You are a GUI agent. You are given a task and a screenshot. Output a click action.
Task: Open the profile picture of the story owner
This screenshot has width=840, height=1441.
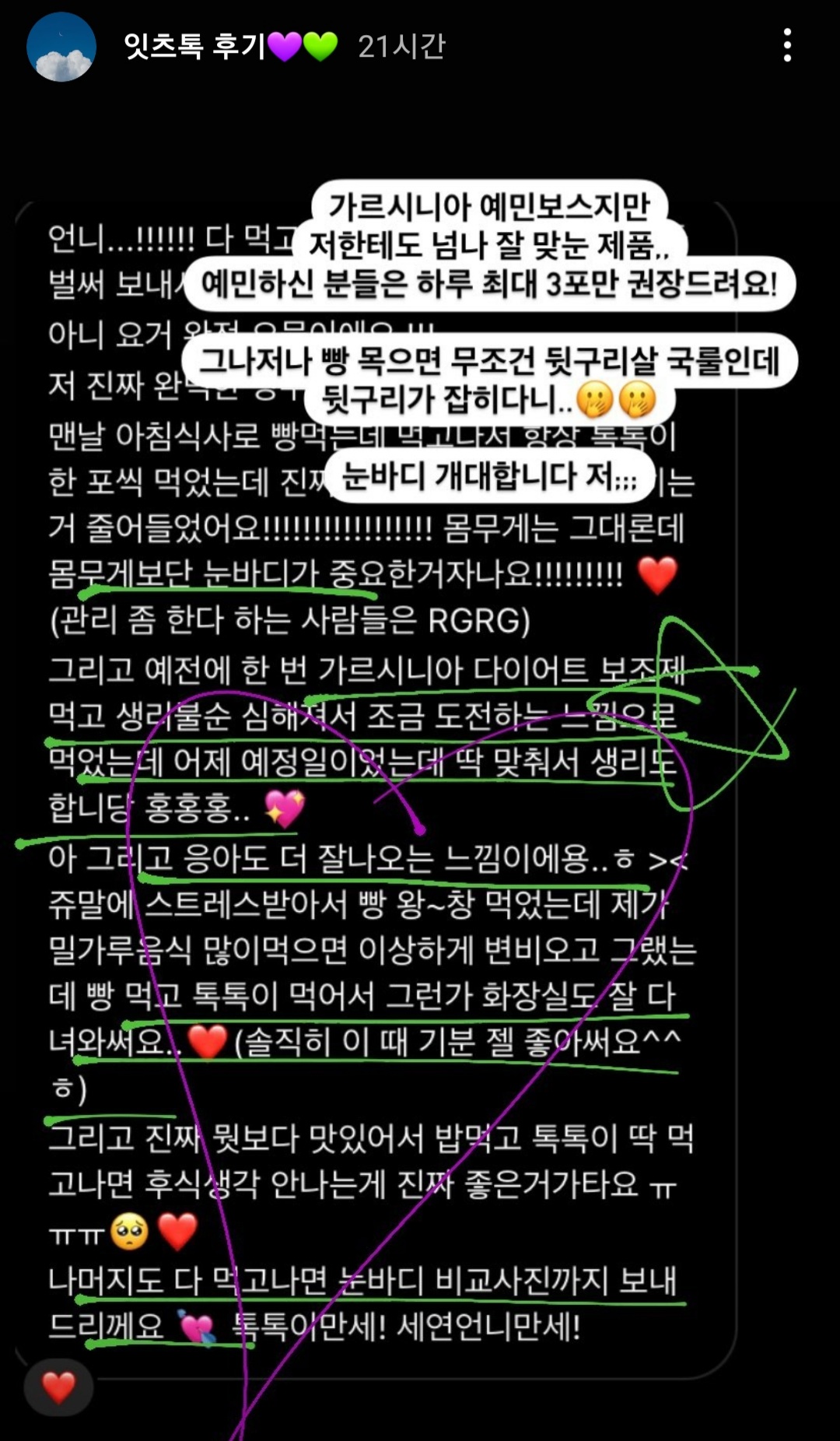[x=61, y=47]
